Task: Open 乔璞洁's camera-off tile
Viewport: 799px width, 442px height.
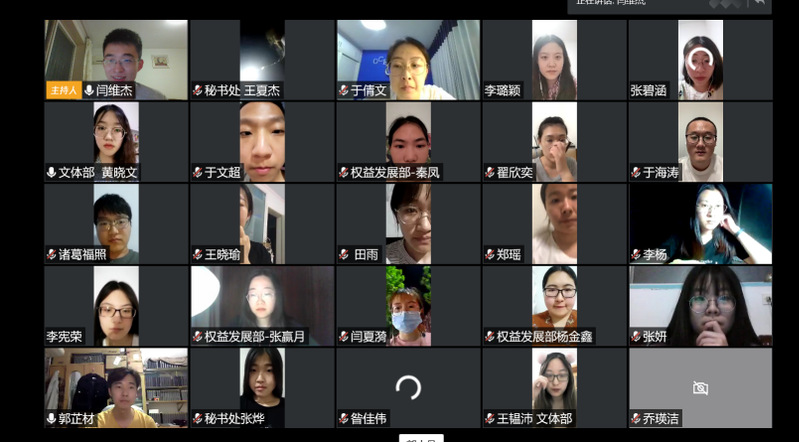Action: pyautogui.click(x=700, y=387)
